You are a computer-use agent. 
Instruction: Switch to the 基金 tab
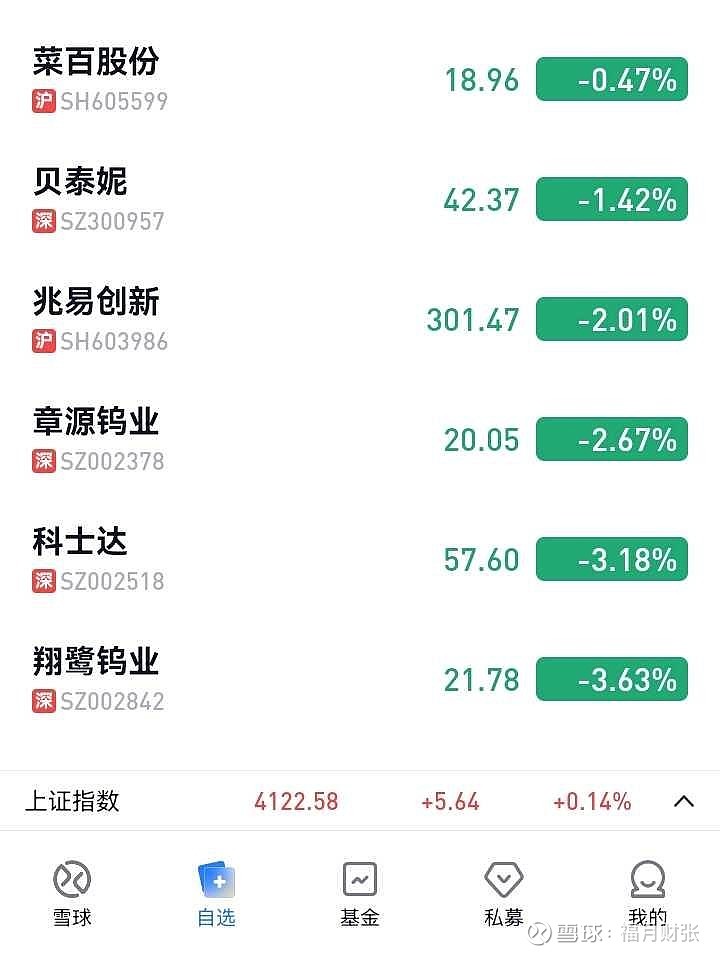[360, 893]
